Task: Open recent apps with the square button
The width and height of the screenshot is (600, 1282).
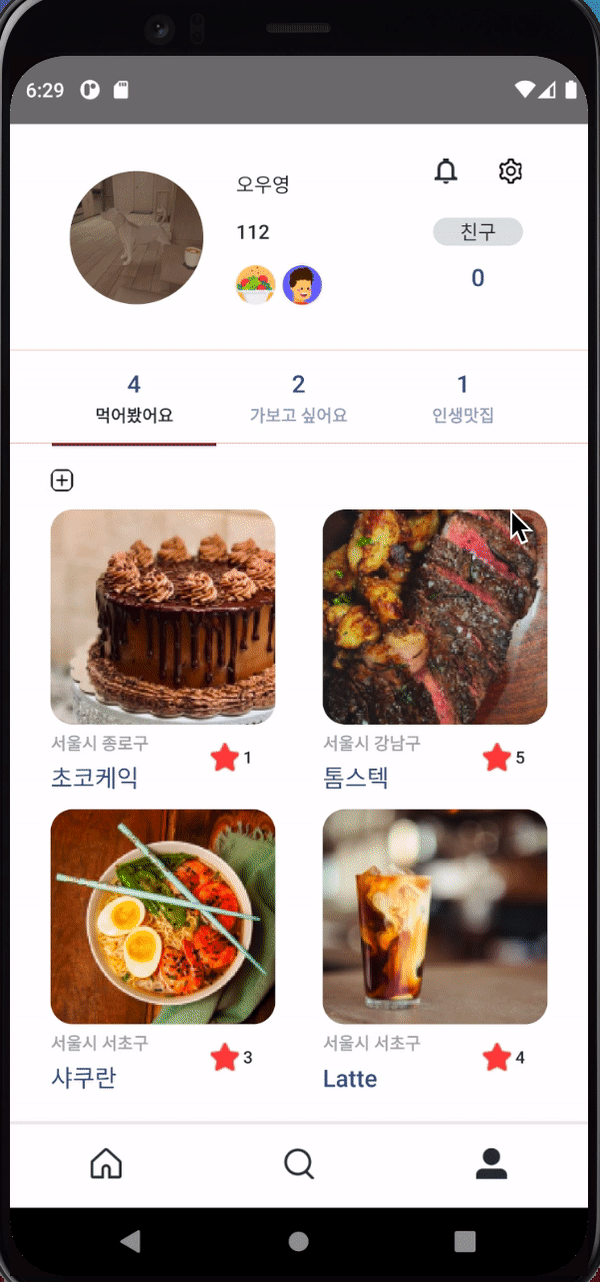Action: coord(465,1241)
